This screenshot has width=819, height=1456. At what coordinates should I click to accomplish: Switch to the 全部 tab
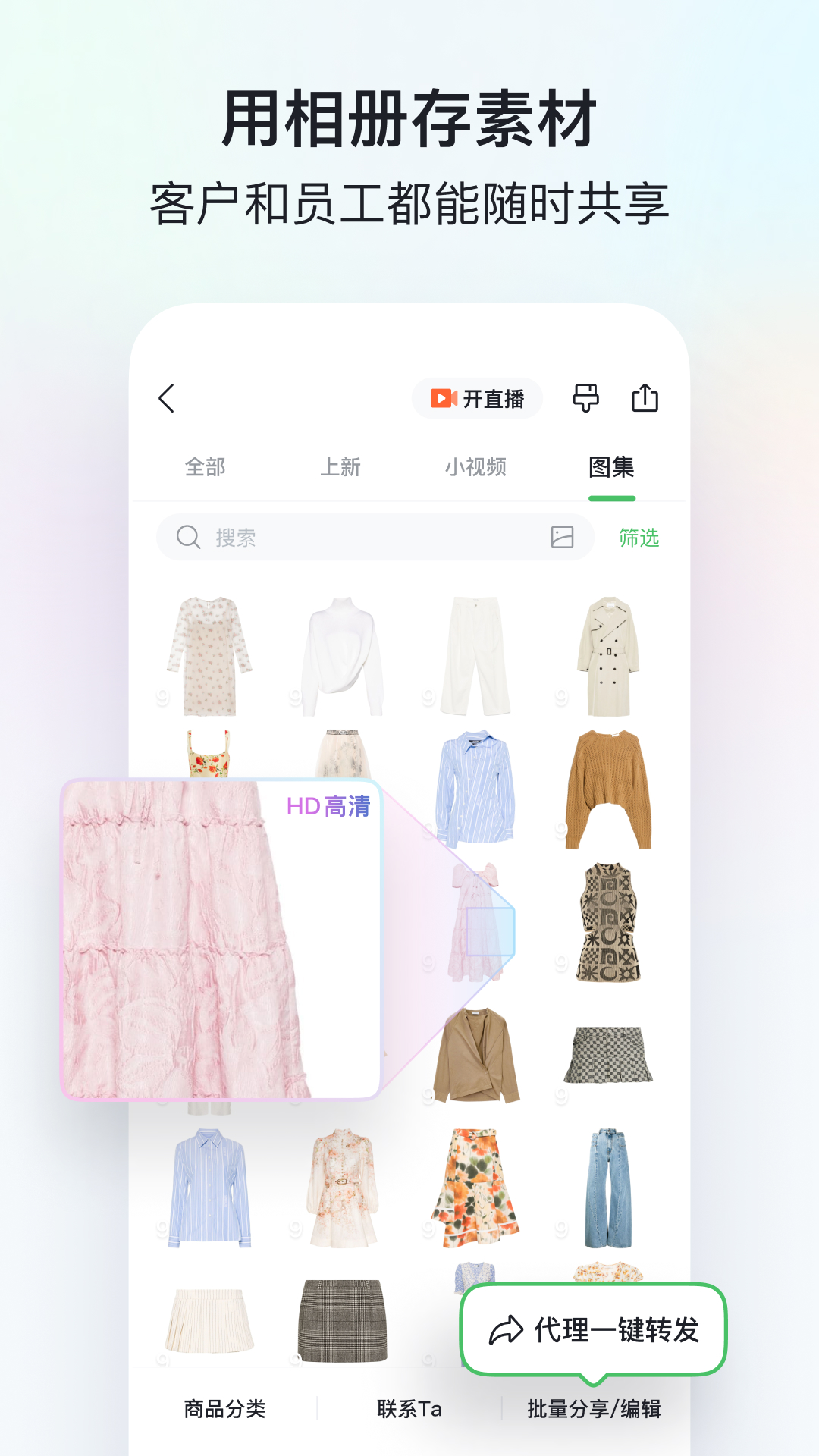206,468
